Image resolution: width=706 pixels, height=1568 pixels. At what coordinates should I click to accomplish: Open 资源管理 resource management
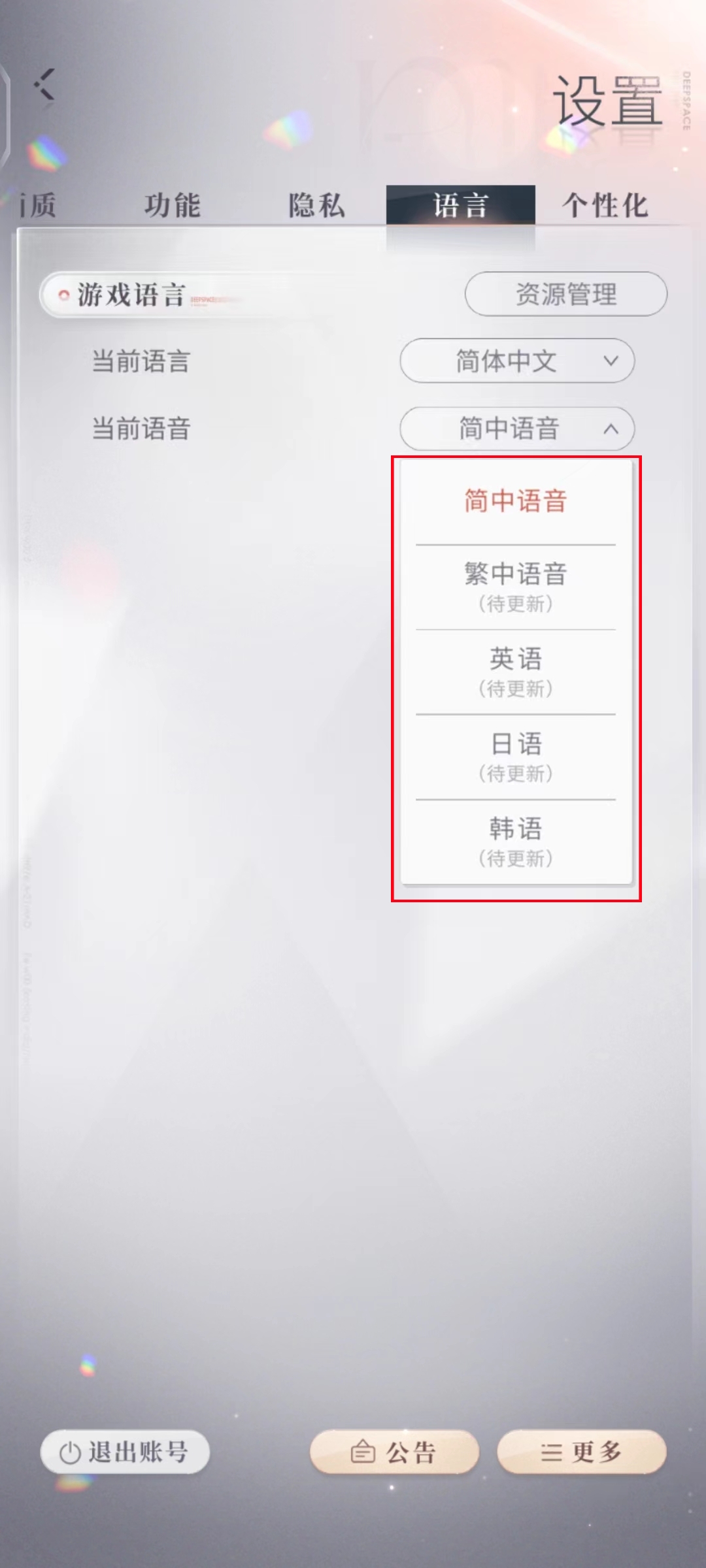[565, 294]
